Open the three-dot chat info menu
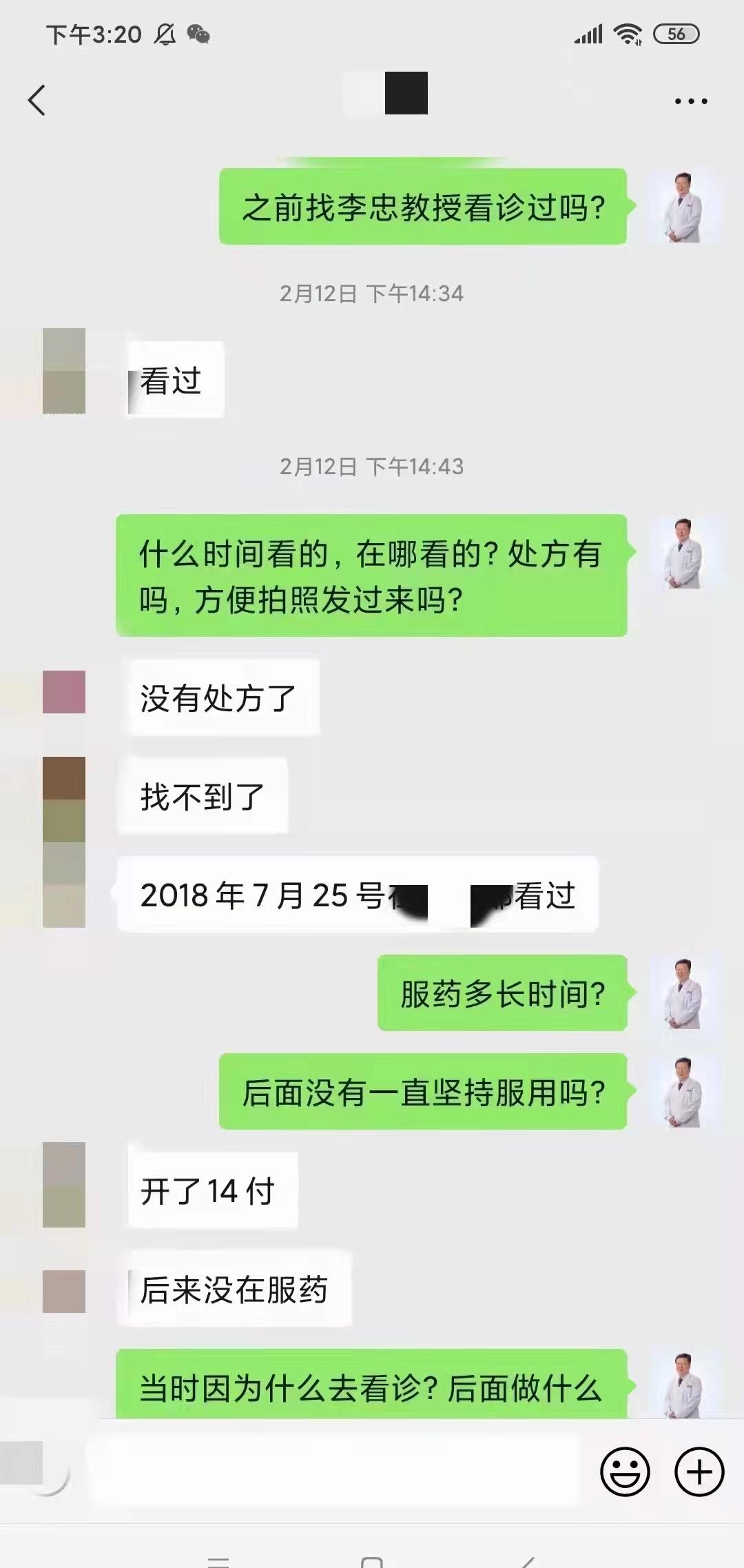 pos(691,101)
